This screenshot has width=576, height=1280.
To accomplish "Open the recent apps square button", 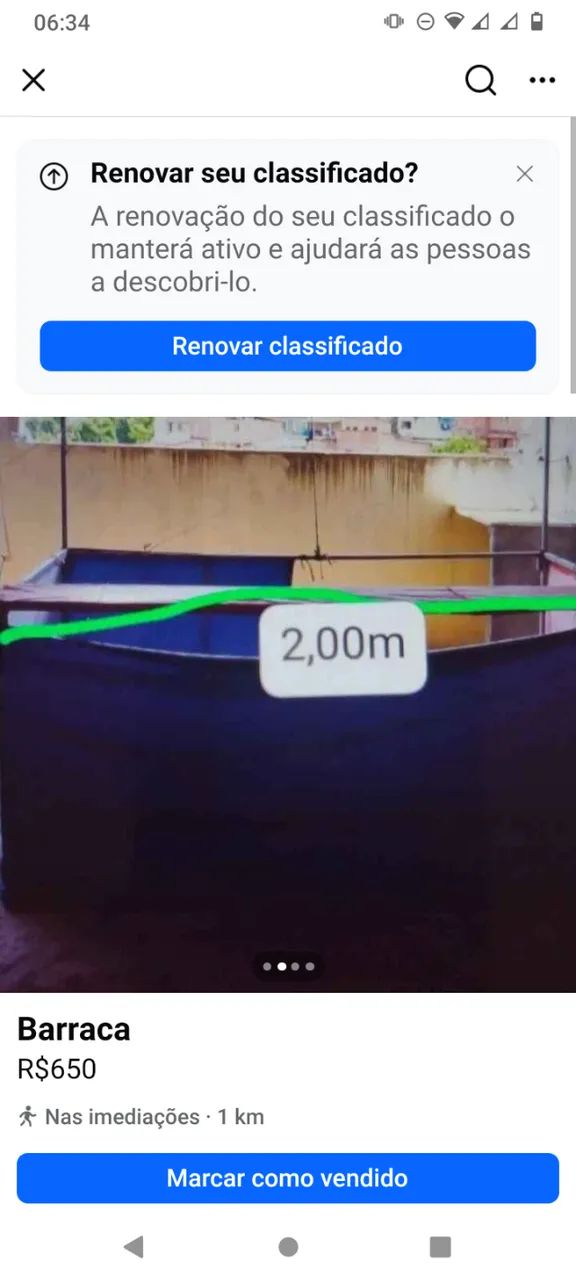I will [440, 1246].
